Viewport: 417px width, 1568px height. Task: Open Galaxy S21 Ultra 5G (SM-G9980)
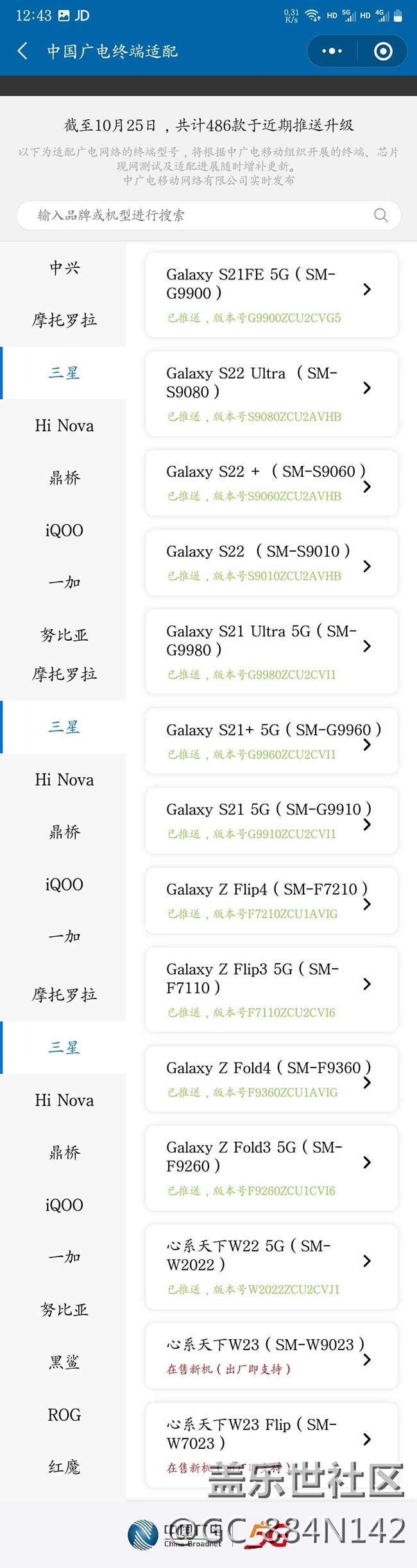271,652
